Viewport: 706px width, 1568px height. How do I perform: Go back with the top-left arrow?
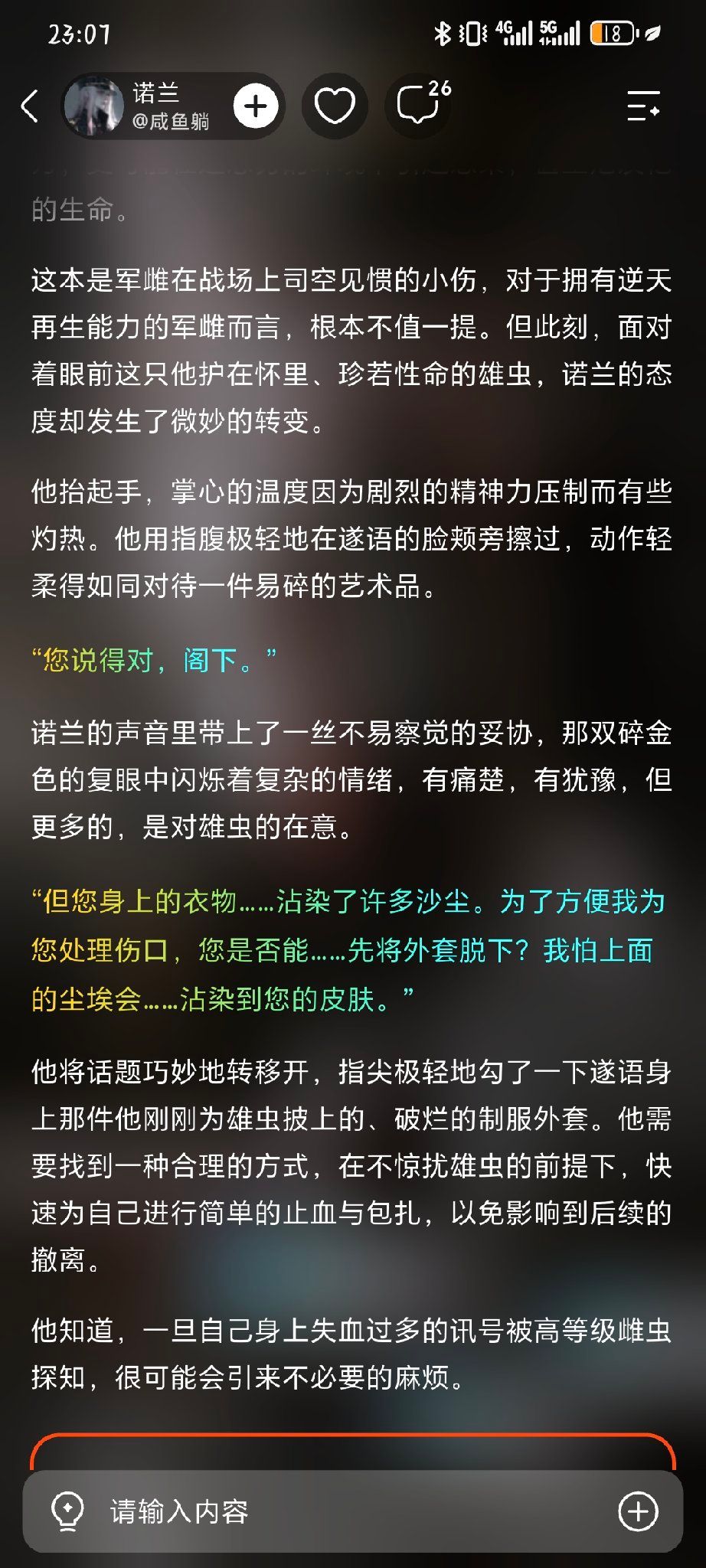(x=30, y=106)
